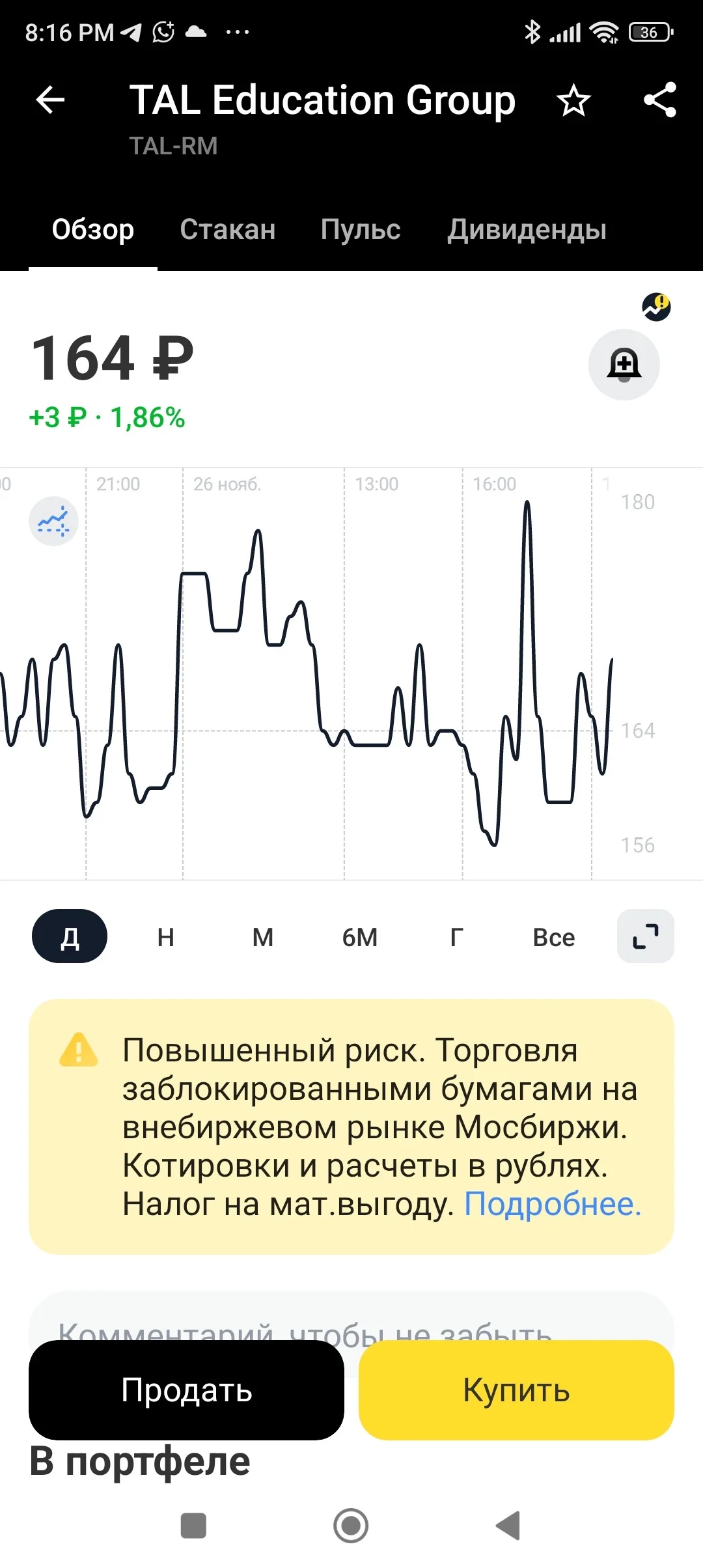Add TAL Education Group to favorites
Viewport: 703px width, 1568px height.
click(573, 100)
